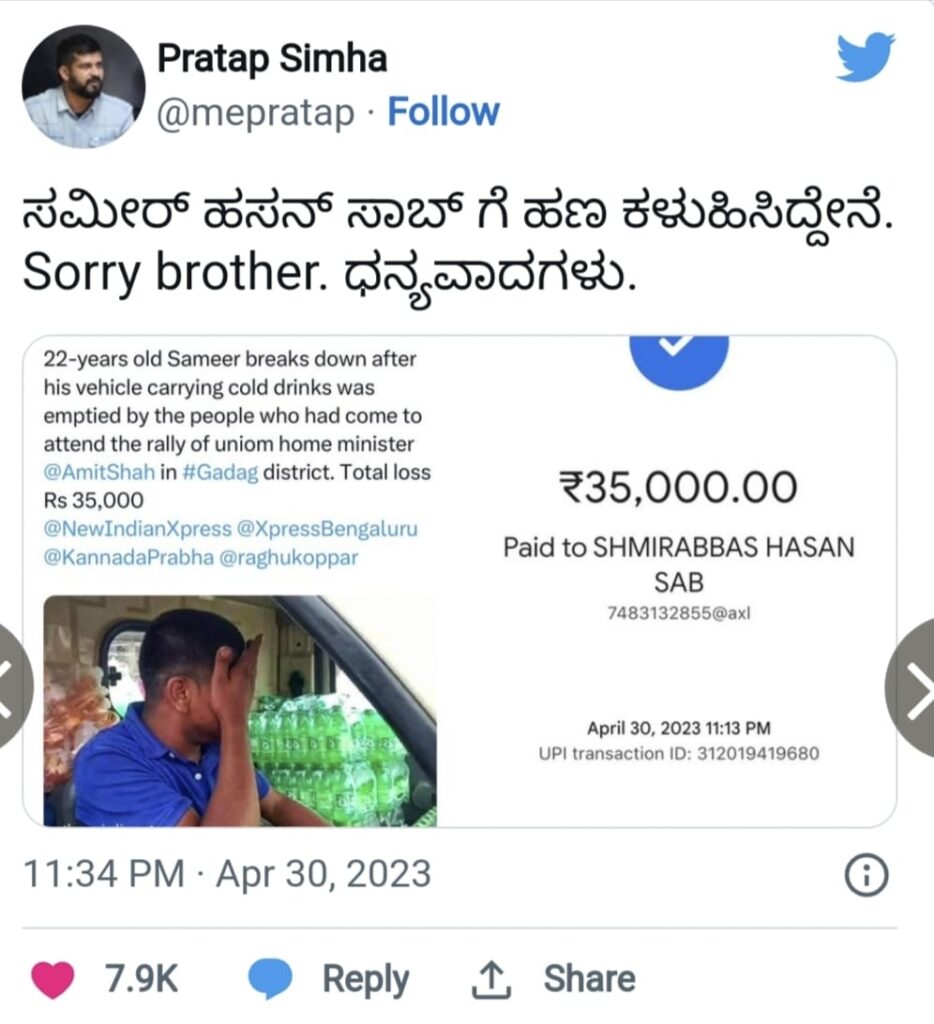Go to the previous image

point(14,687)
